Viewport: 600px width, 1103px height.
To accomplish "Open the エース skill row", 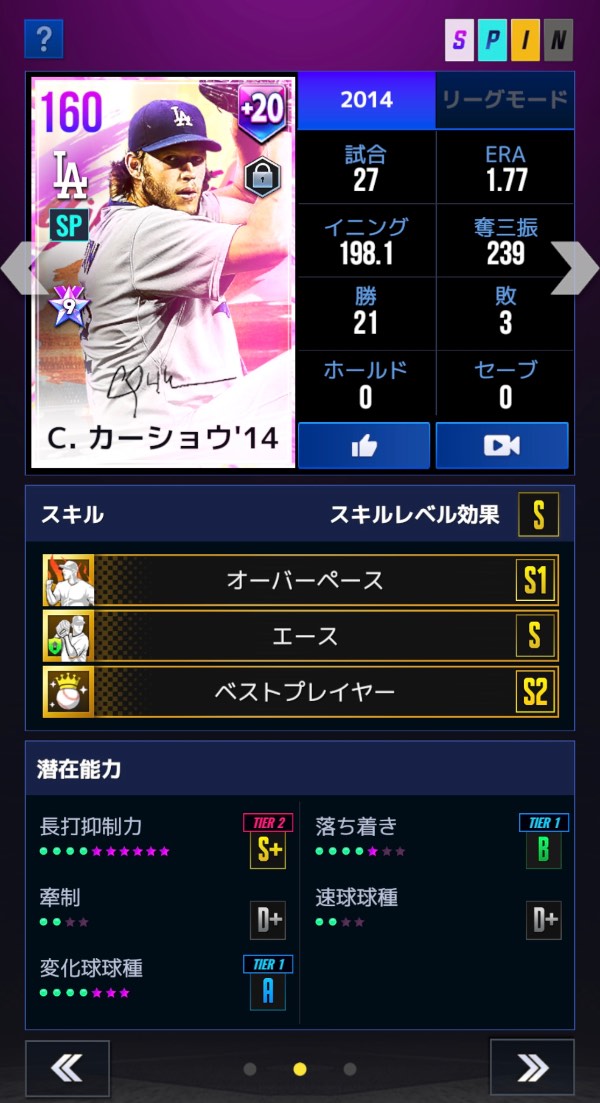I will click(x=300, y=636).
